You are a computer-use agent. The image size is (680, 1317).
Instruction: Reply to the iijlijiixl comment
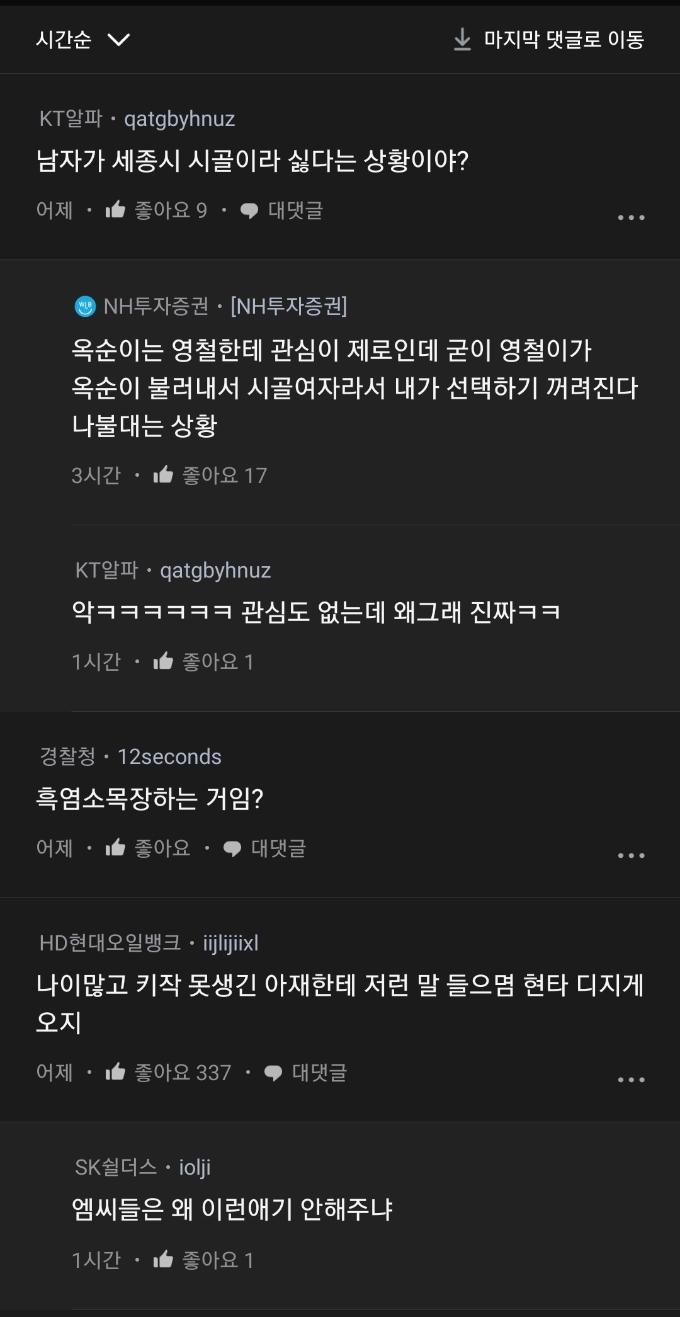[x=306, y=1072]
